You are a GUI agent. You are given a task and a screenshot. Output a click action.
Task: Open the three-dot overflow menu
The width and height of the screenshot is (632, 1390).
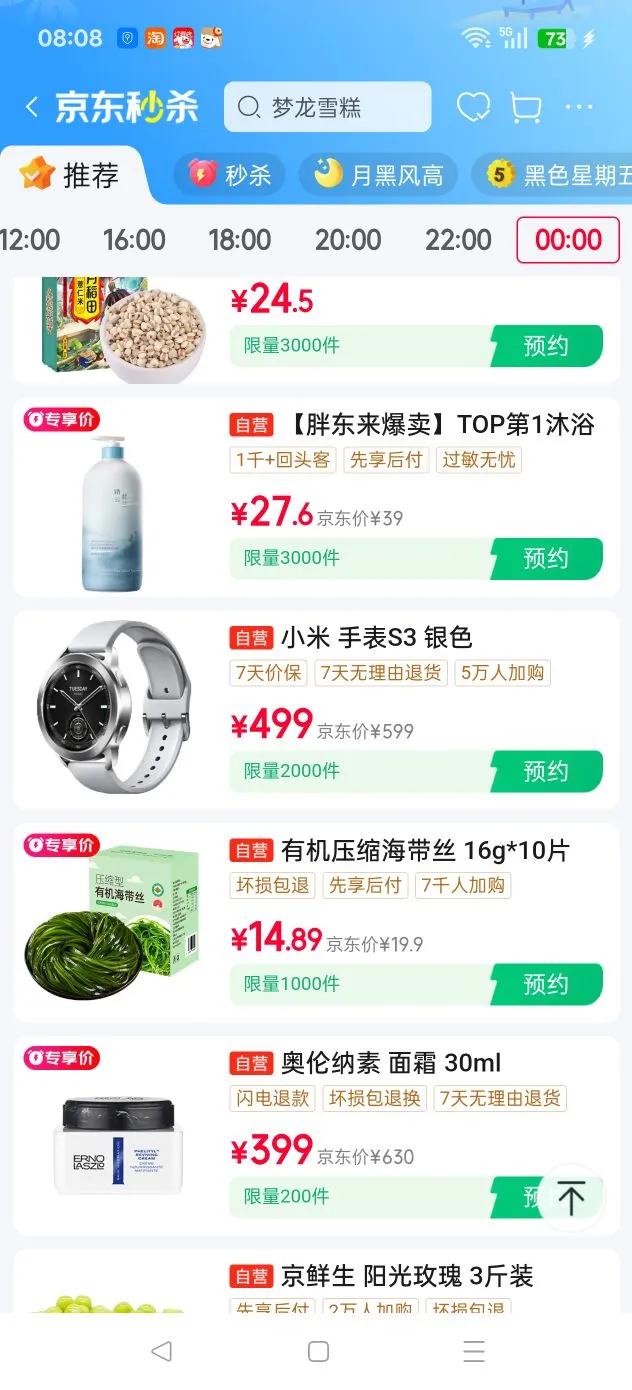point(579,107)
